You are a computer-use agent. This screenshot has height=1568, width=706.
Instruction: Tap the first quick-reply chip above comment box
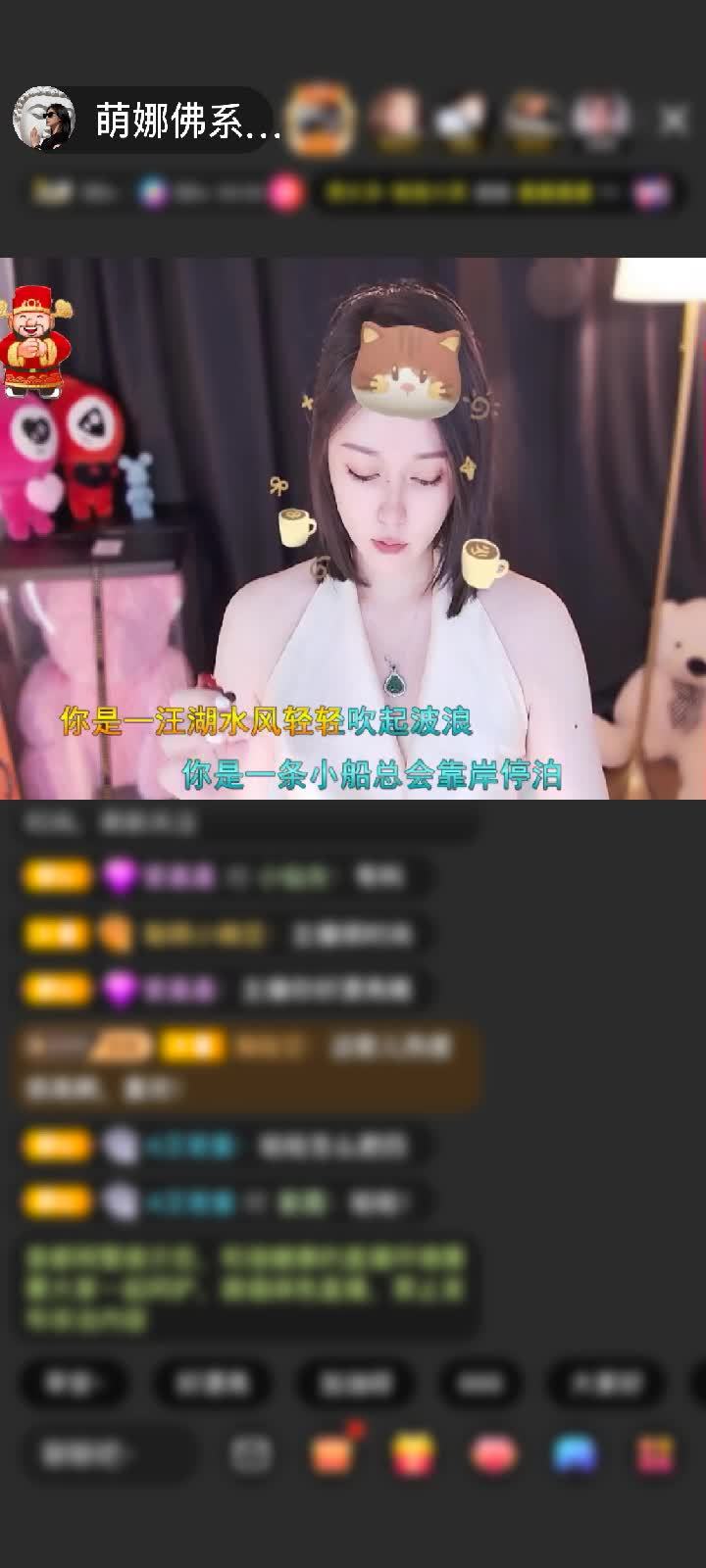[x=73, y=1383]
